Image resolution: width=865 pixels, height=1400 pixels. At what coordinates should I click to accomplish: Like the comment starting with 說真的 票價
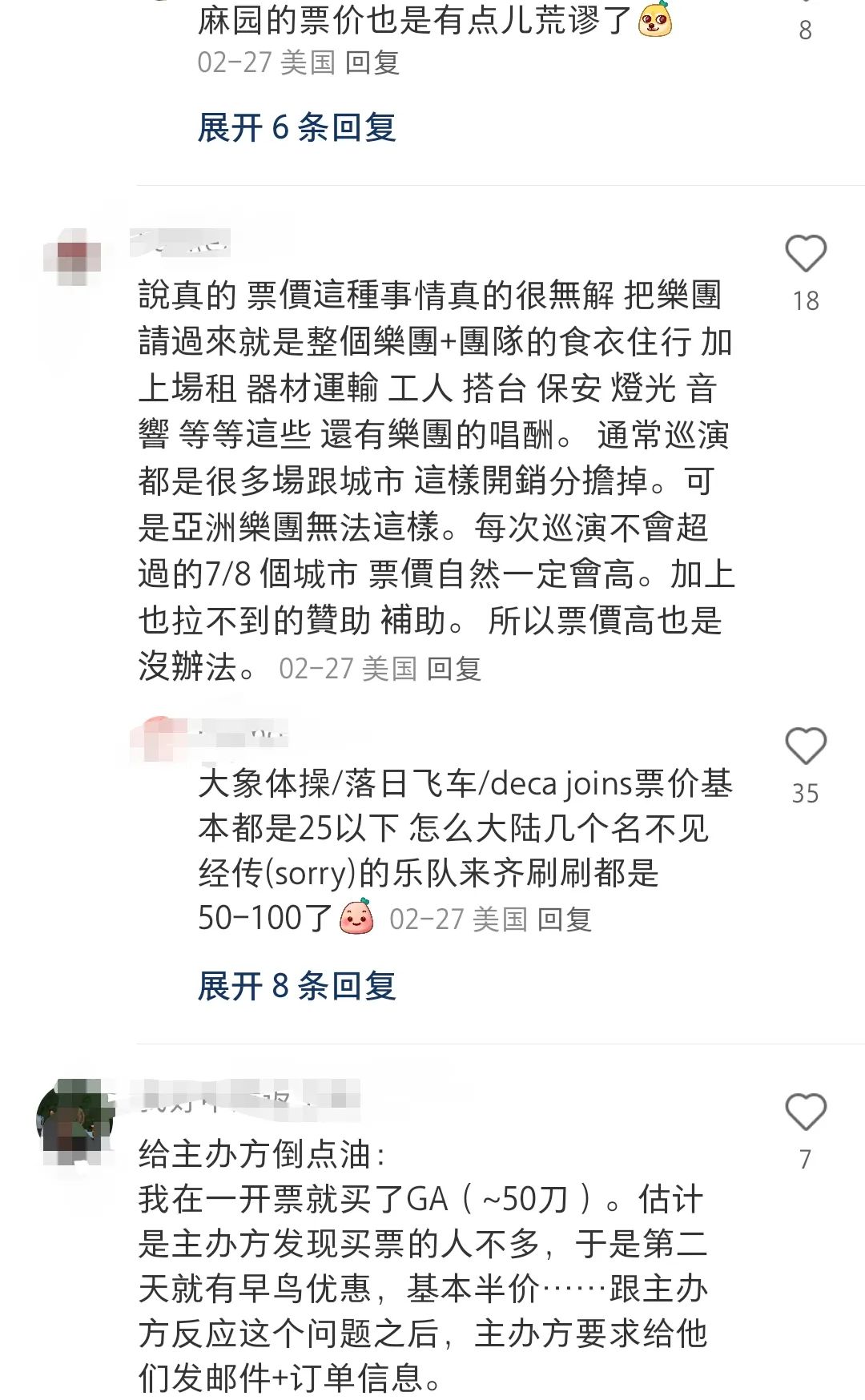(805, 255)
